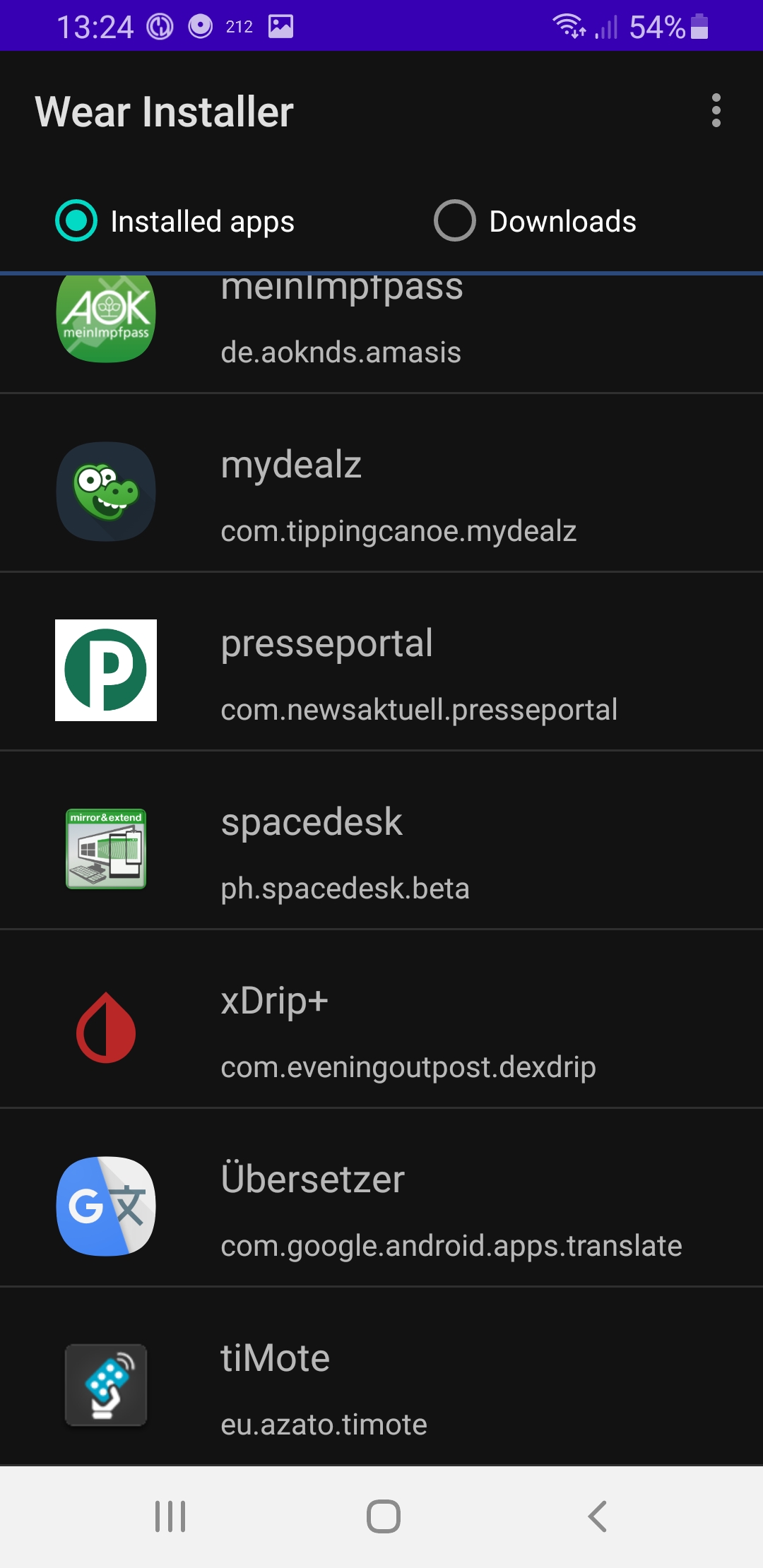Switch to the Downloads option
Screen dimensions: 763x1568
pos(536,221)
